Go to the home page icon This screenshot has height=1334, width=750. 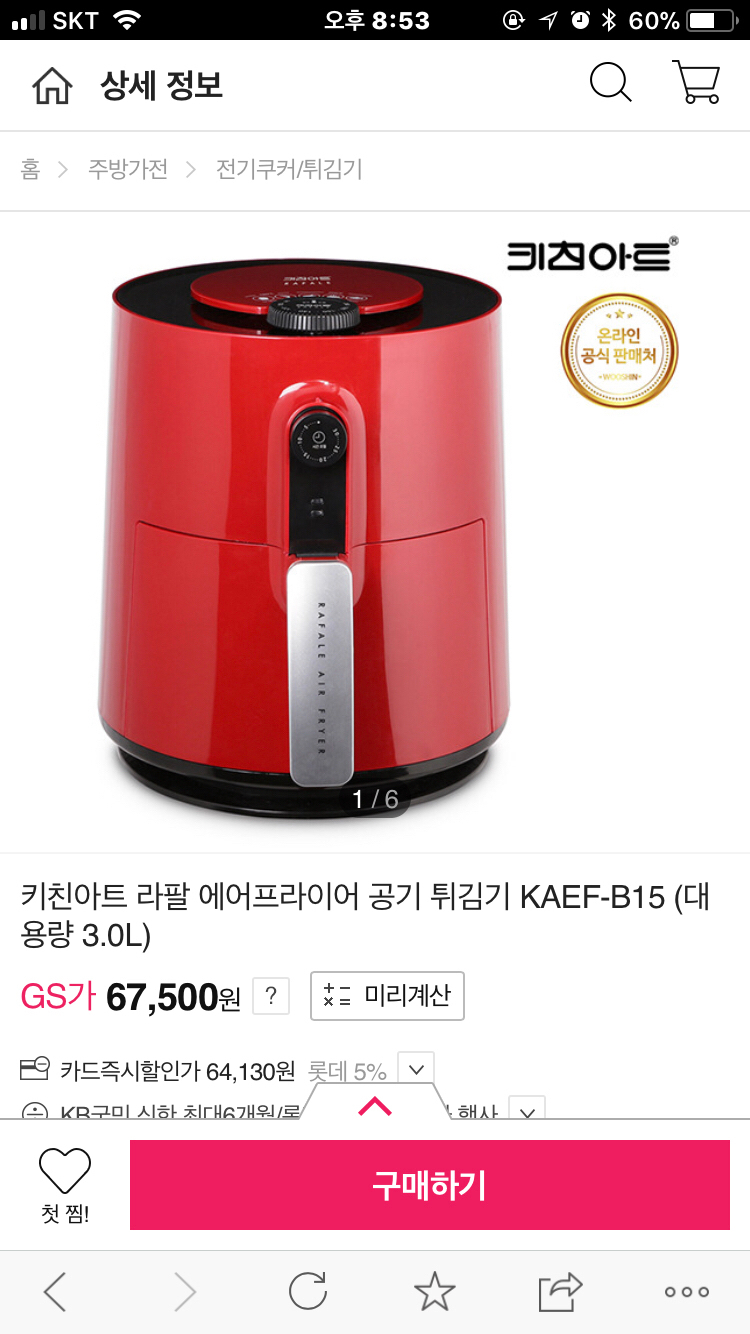click(x=52, y=86)
